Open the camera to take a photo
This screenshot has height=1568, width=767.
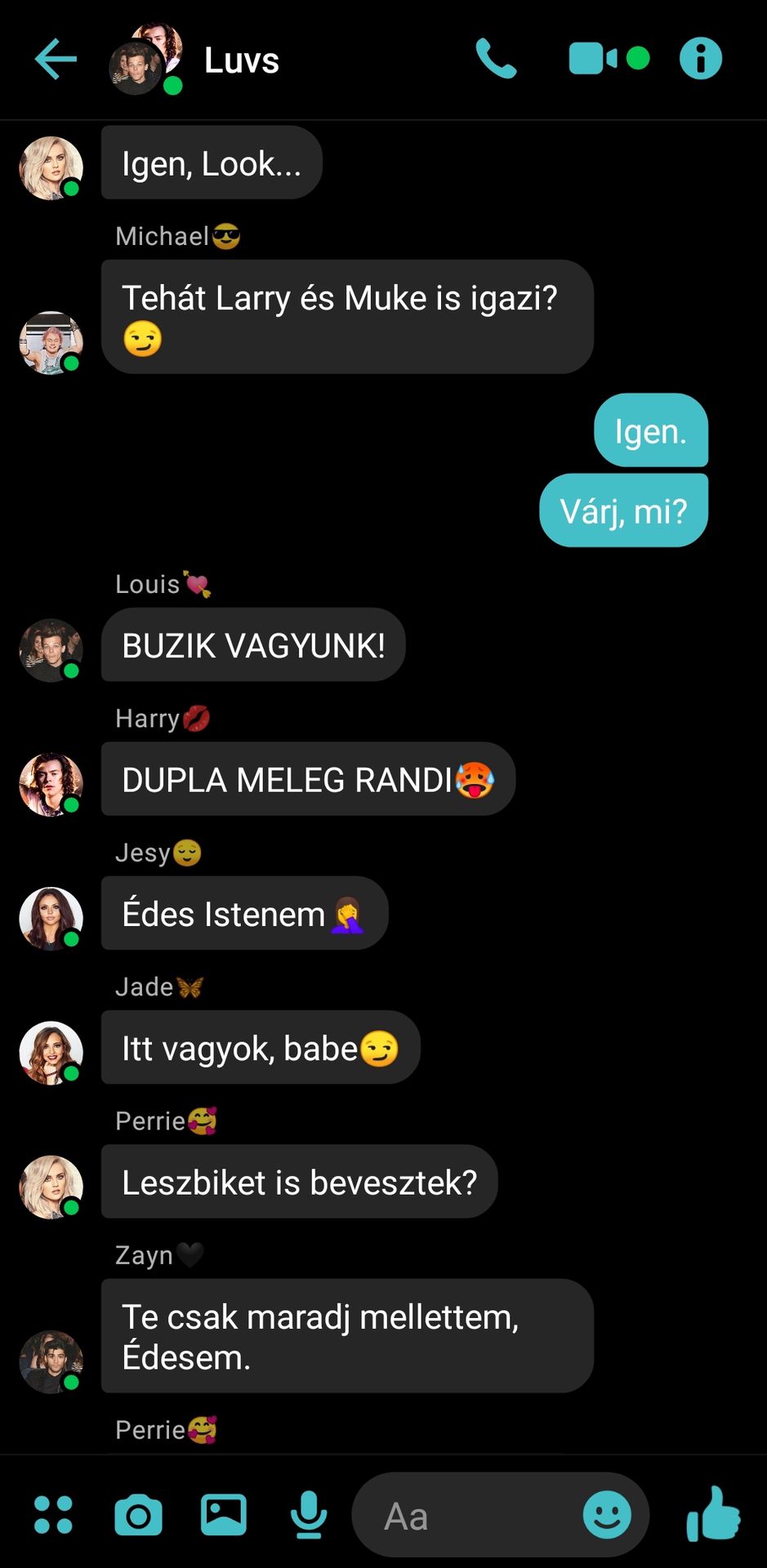(138, 1516)
